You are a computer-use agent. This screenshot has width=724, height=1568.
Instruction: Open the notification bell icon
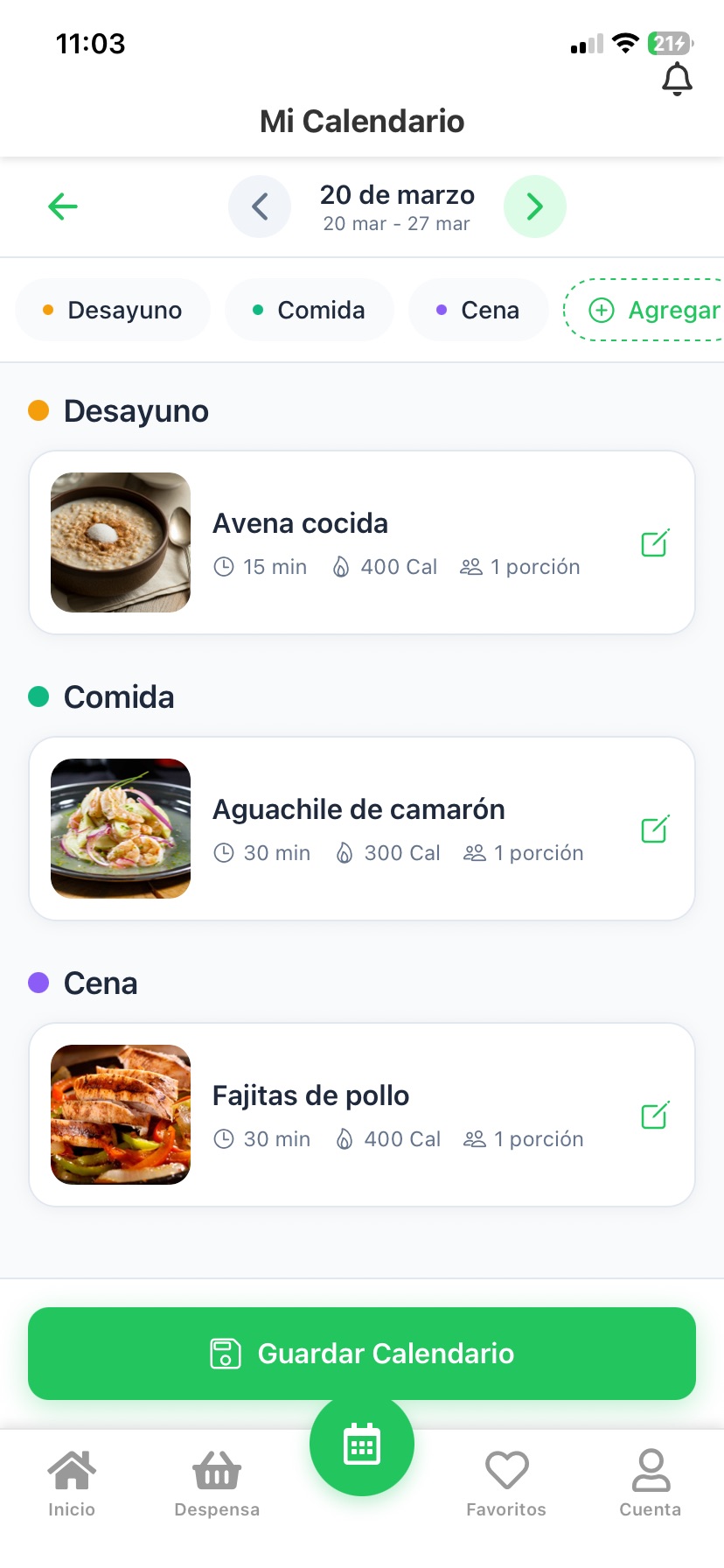pyautogui.click(x=676, y=78)
